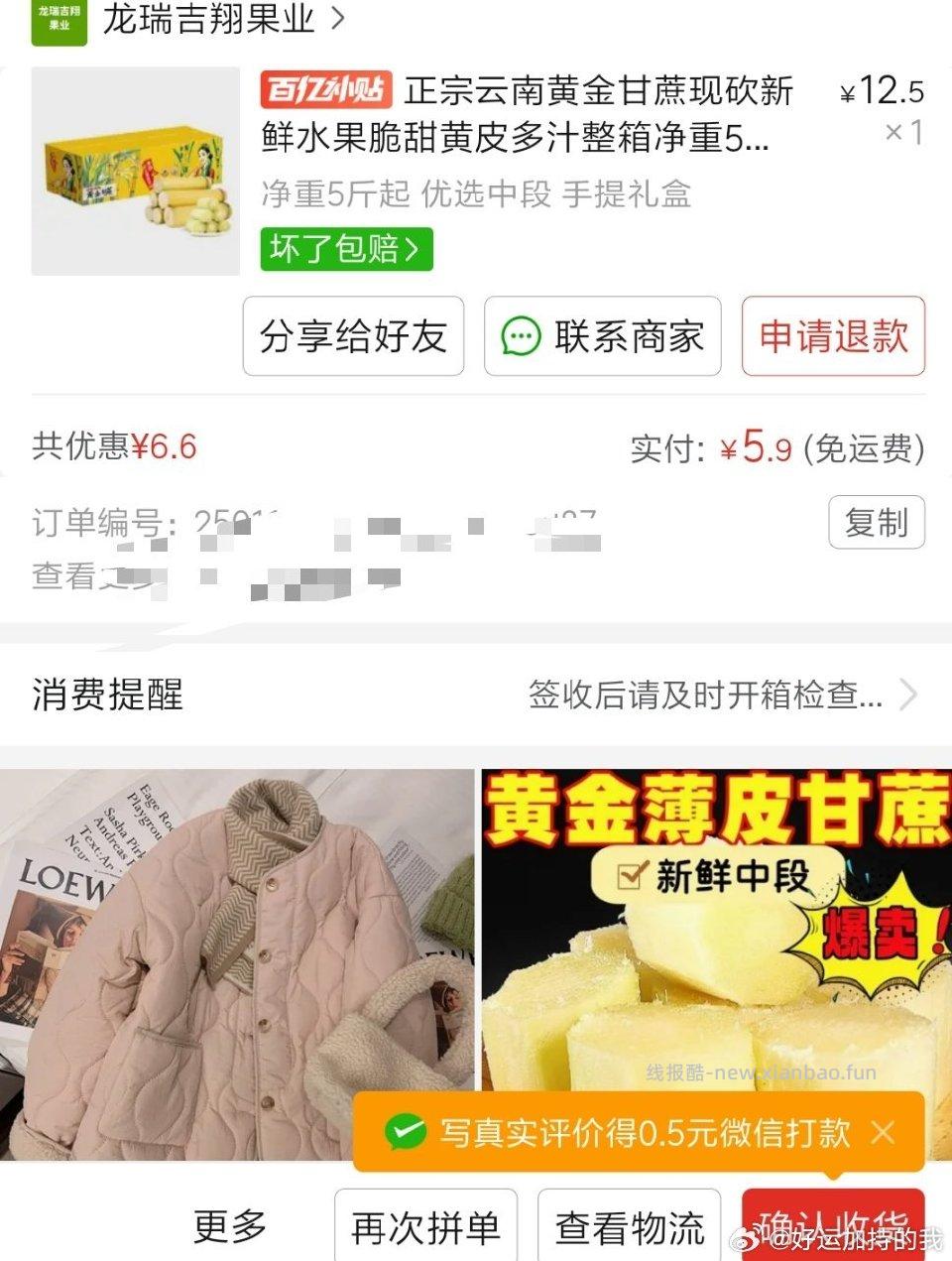This screenshot has width=952, height=1261.
Task: Expand the 消费提醒 inspection notice chevron
Action: 908,696
